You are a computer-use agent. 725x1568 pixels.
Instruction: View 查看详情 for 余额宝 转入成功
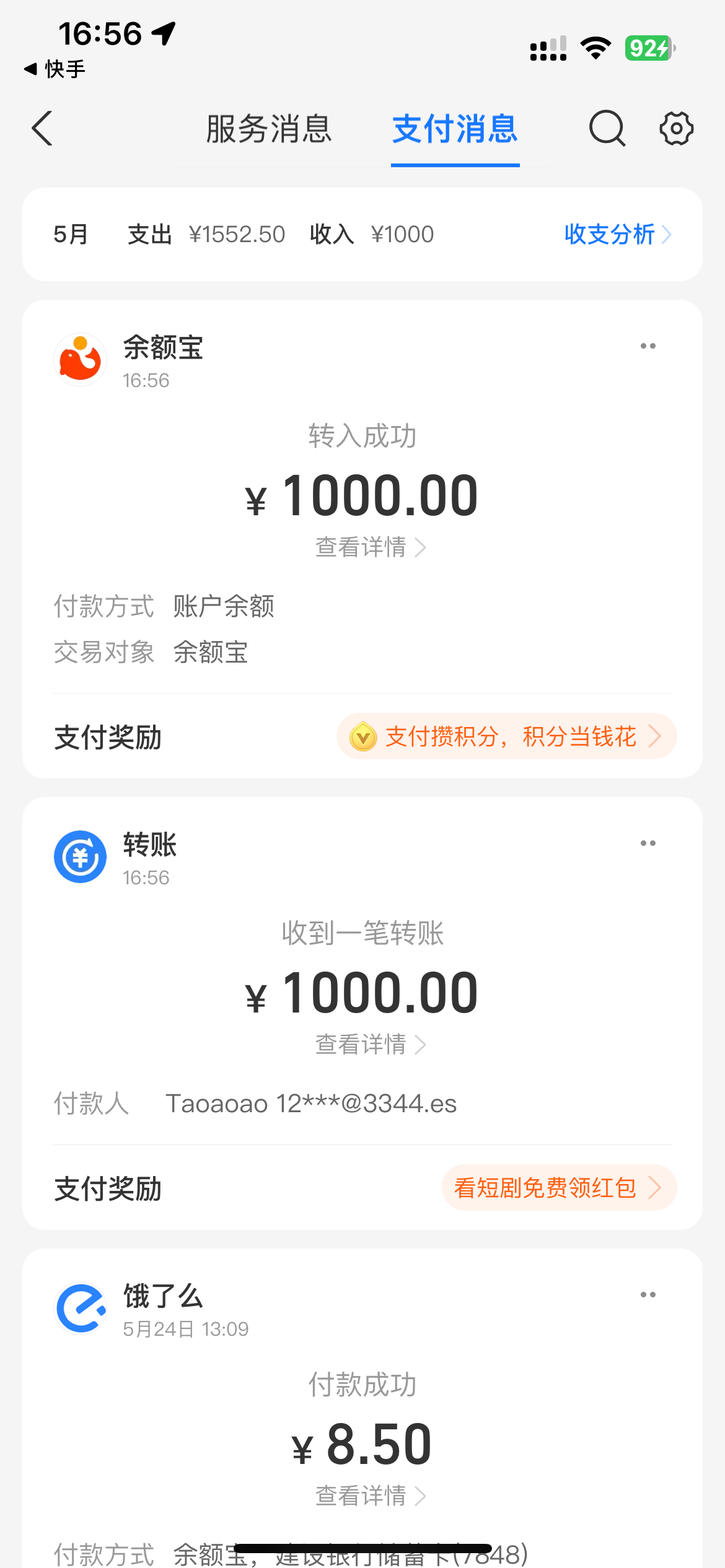(370, 547)
